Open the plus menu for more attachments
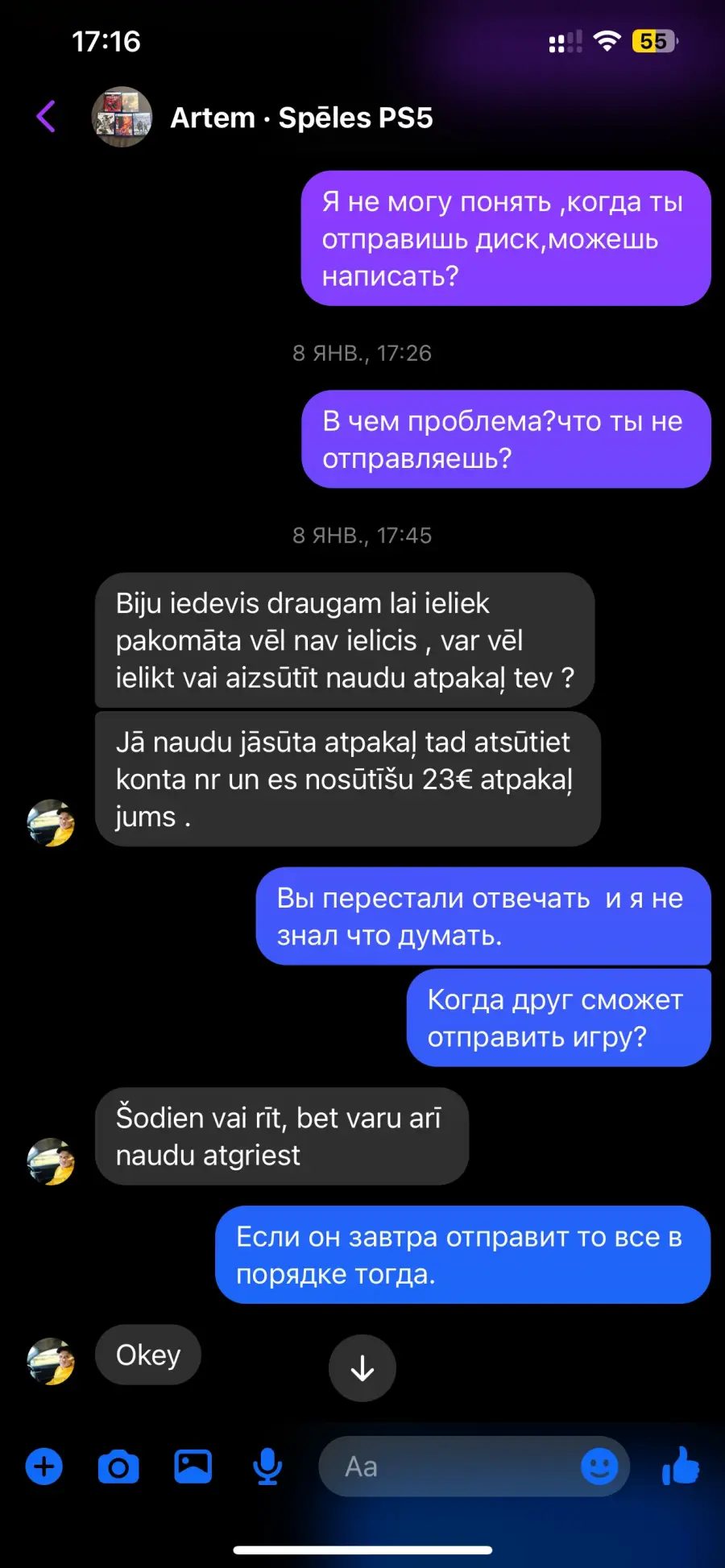This screenshot has width=725, height=1568. point(44,1467)
